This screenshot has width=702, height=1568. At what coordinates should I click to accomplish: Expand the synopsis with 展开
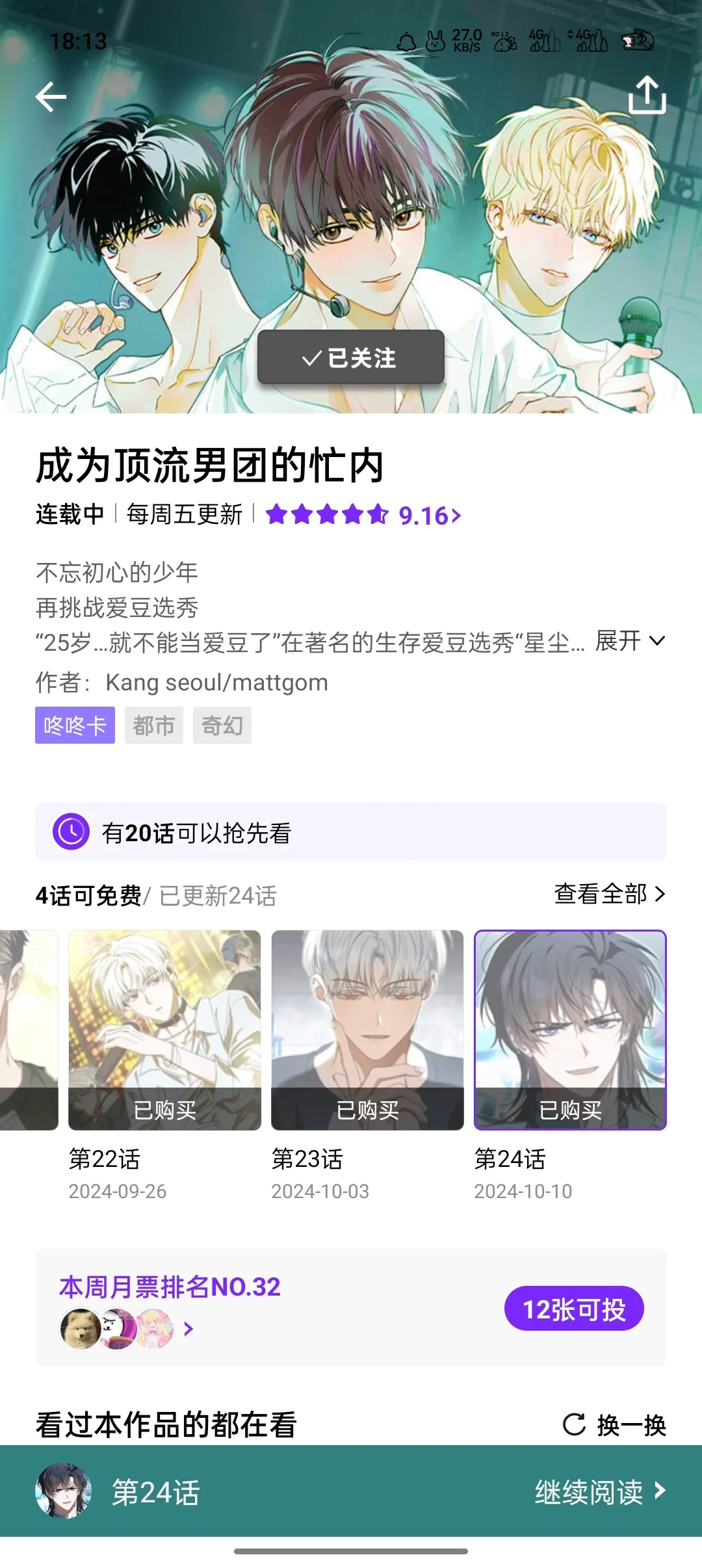tap(630, 641)
